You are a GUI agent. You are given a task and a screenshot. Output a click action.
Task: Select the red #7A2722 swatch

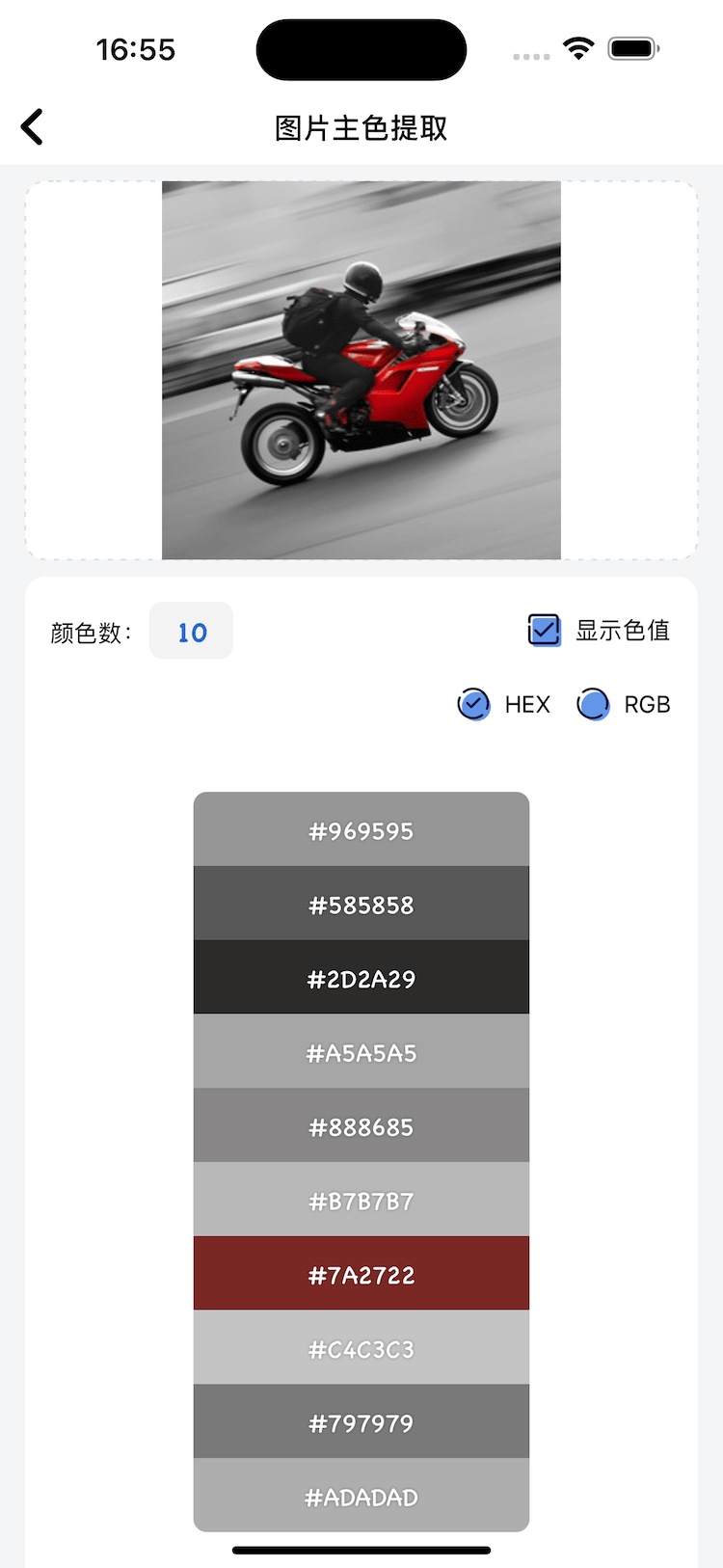tap(361, 1274)
